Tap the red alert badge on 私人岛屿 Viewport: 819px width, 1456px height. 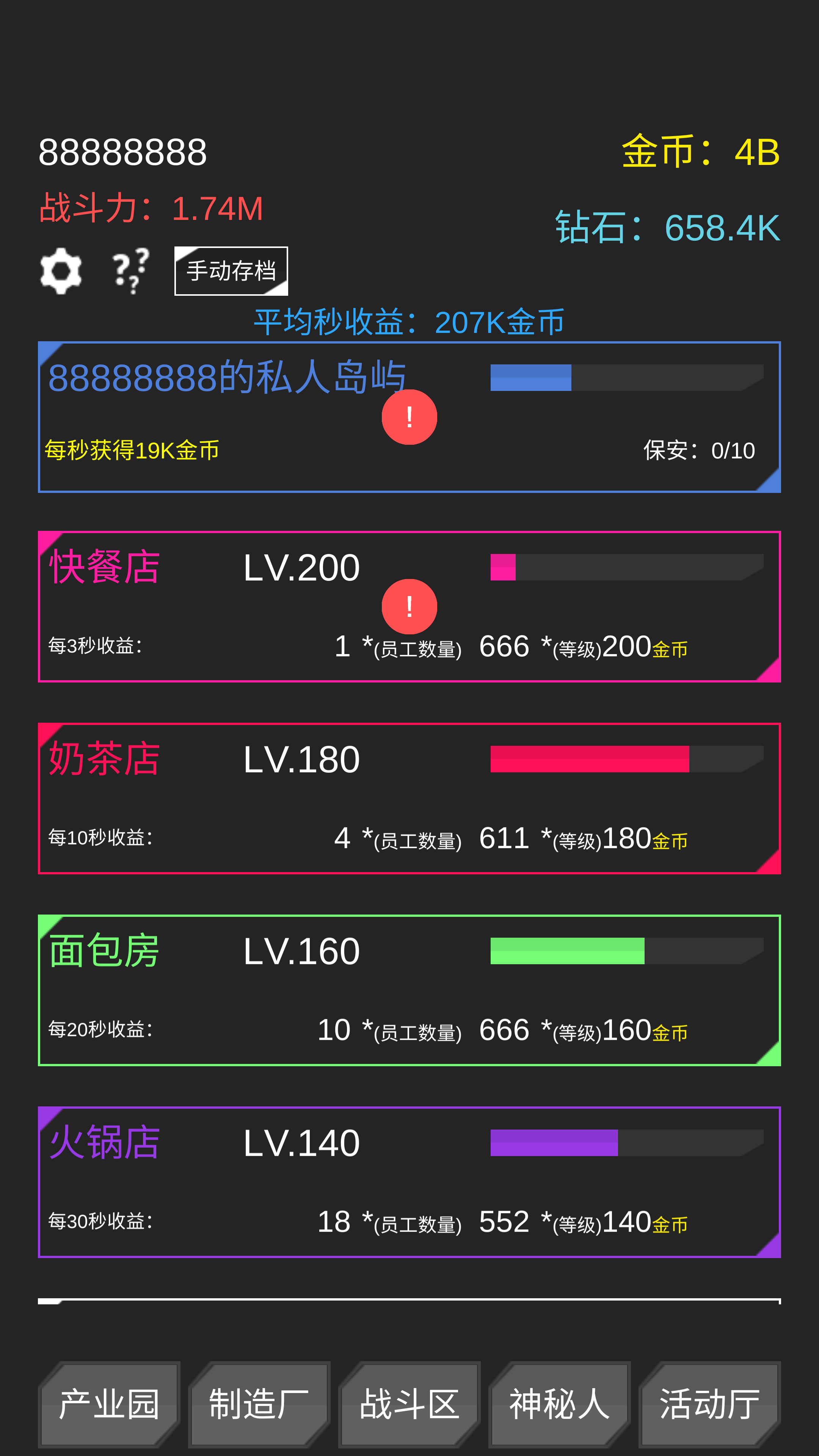409,417
